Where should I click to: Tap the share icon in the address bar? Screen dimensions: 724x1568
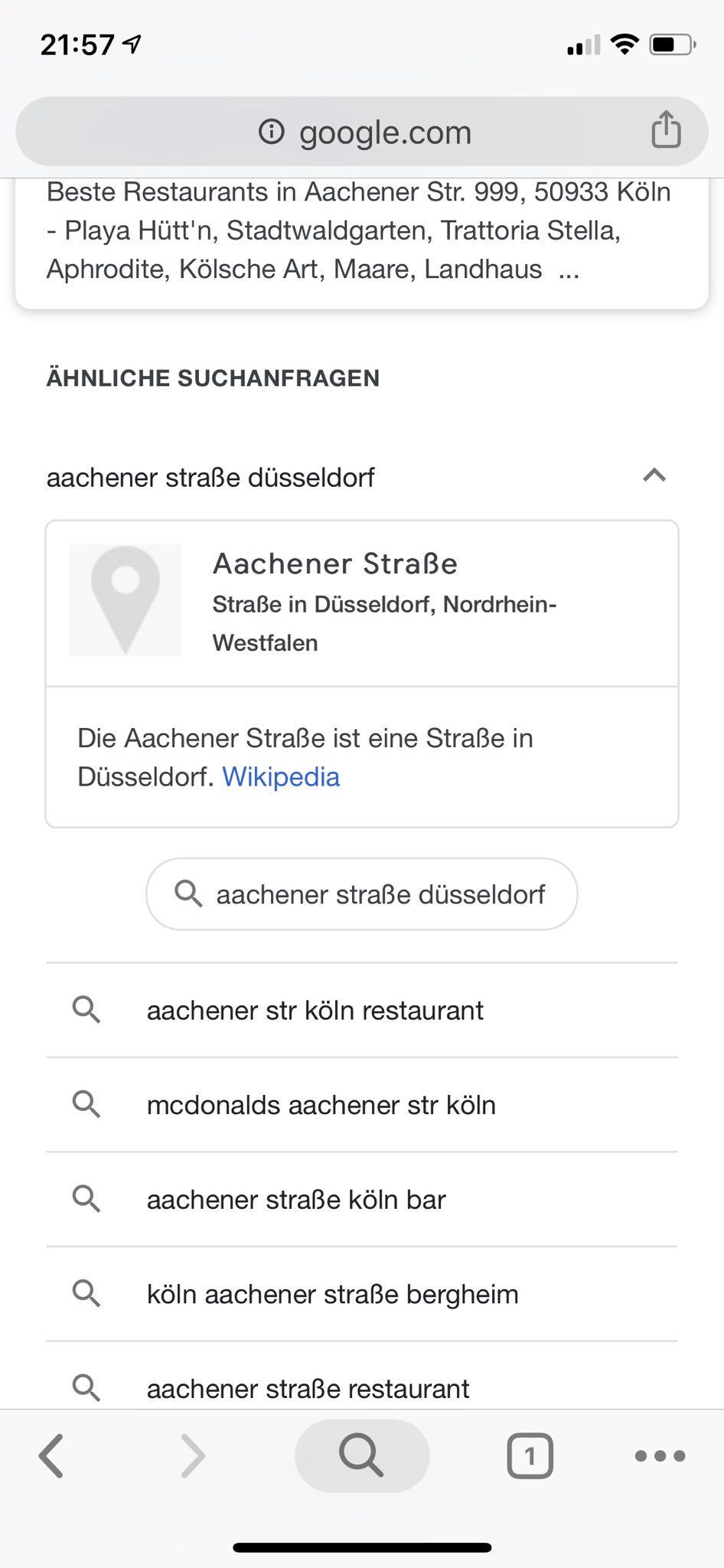coord(667,130)
